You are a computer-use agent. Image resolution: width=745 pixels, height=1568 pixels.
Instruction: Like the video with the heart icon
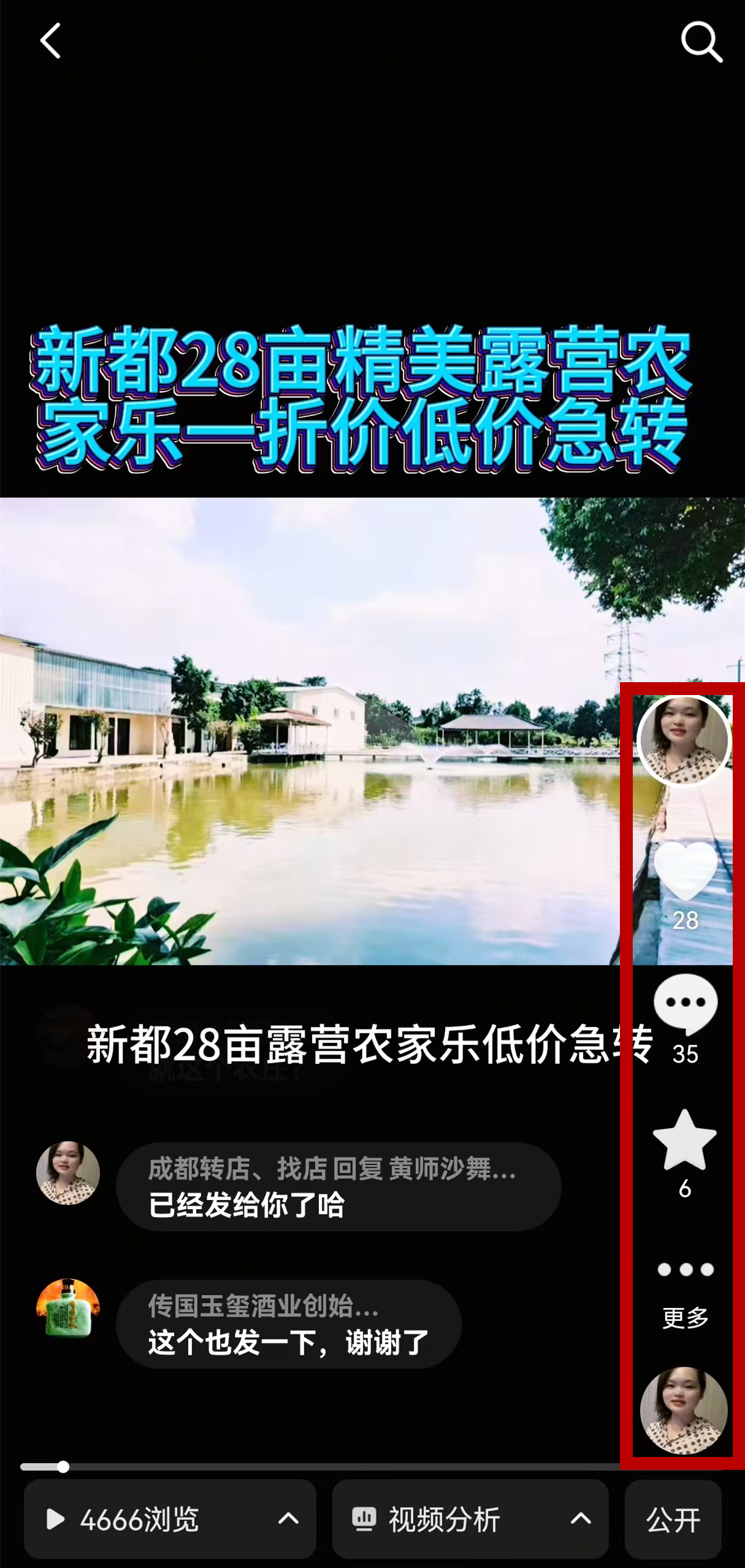point(685,871)
